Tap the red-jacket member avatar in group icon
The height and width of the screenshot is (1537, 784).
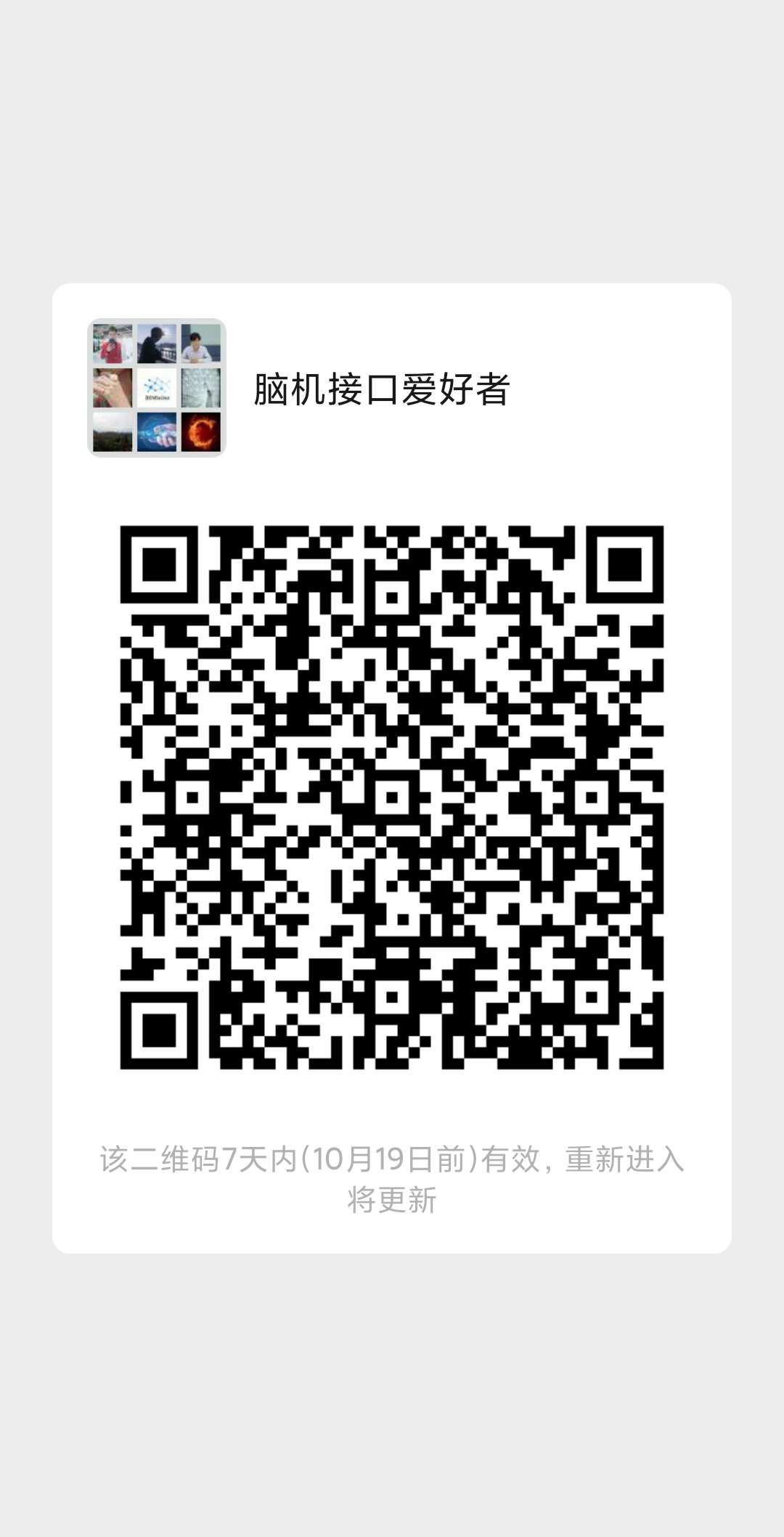(113, 345)
